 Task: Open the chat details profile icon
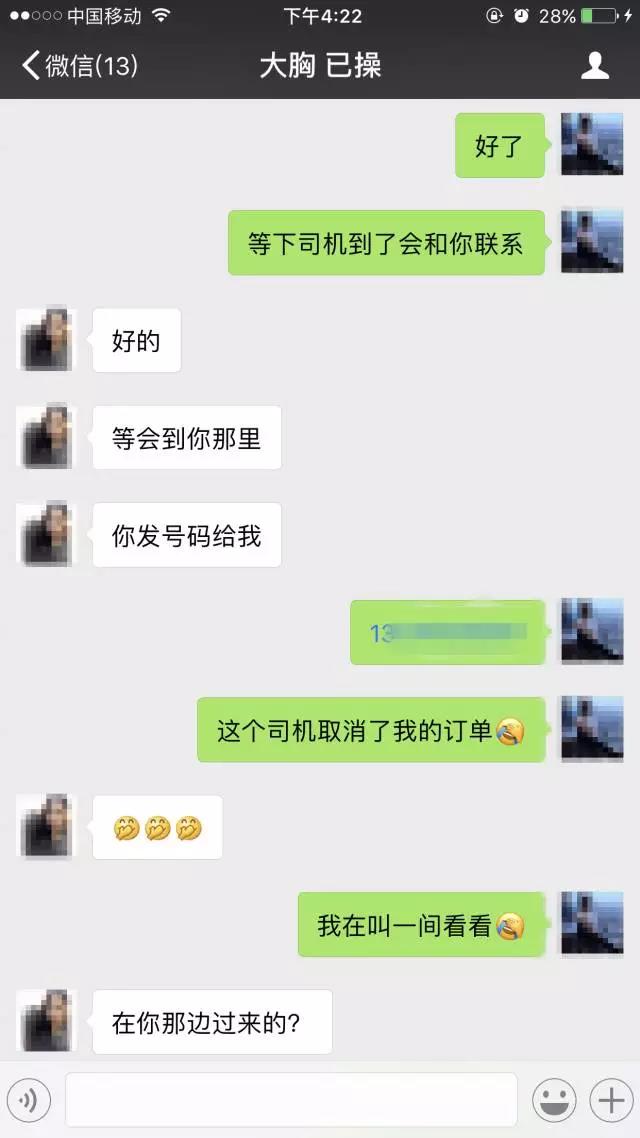[x=595, y=66]
